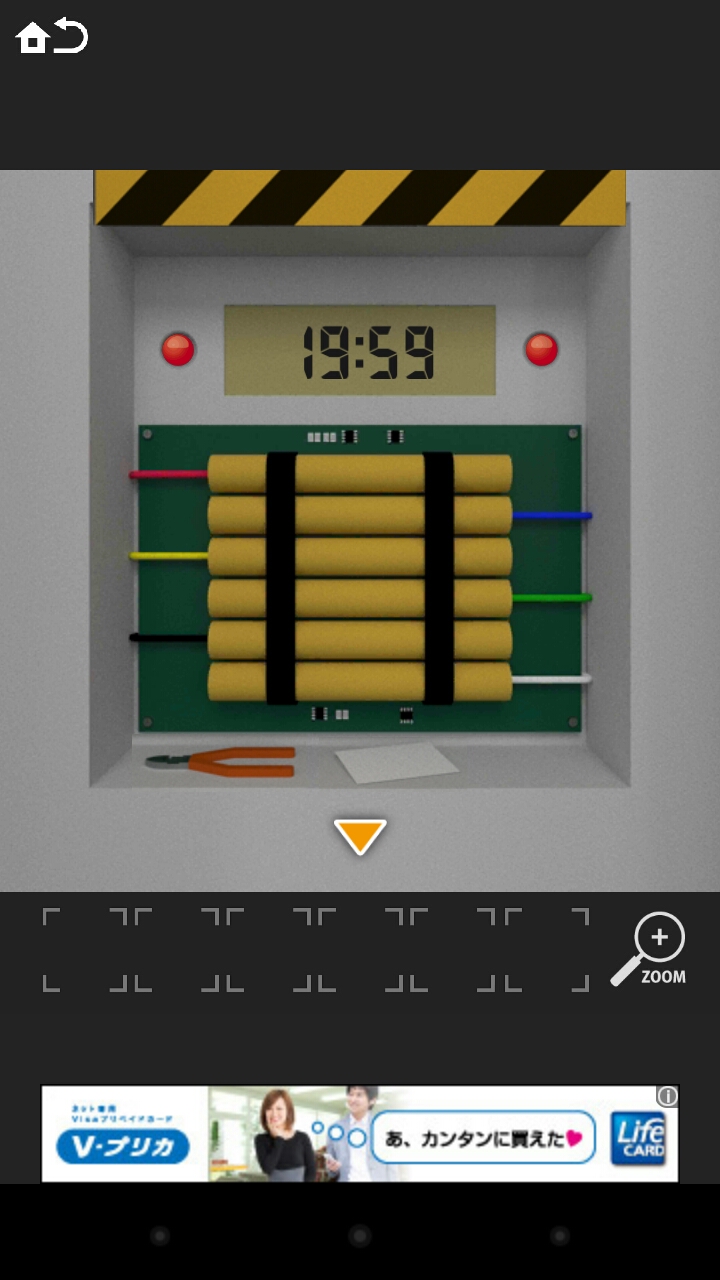Pick up the white paper note

click(395, 762)
